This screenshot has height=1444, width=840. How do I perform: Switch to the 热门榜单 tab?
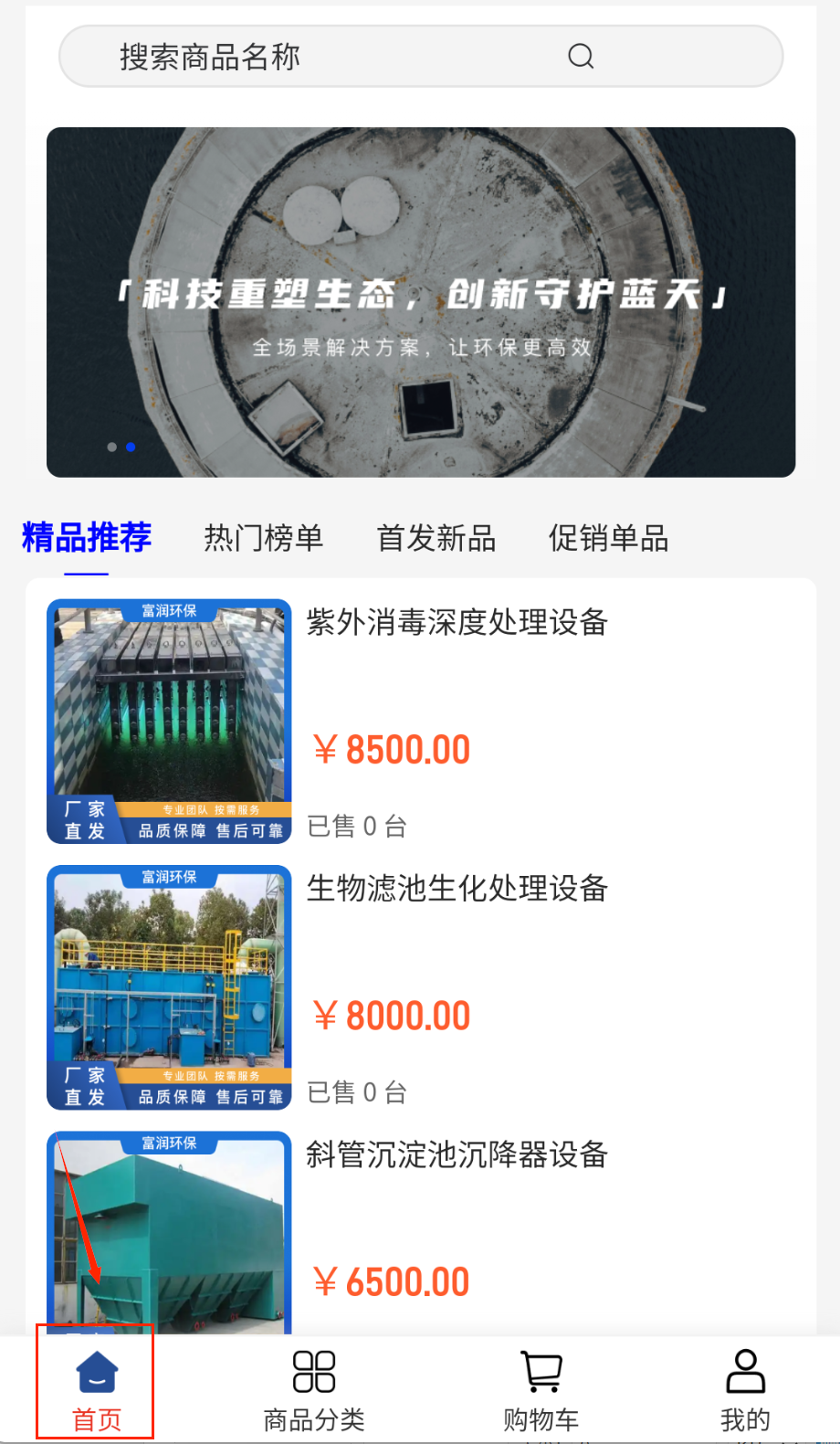tap(263, 538)
